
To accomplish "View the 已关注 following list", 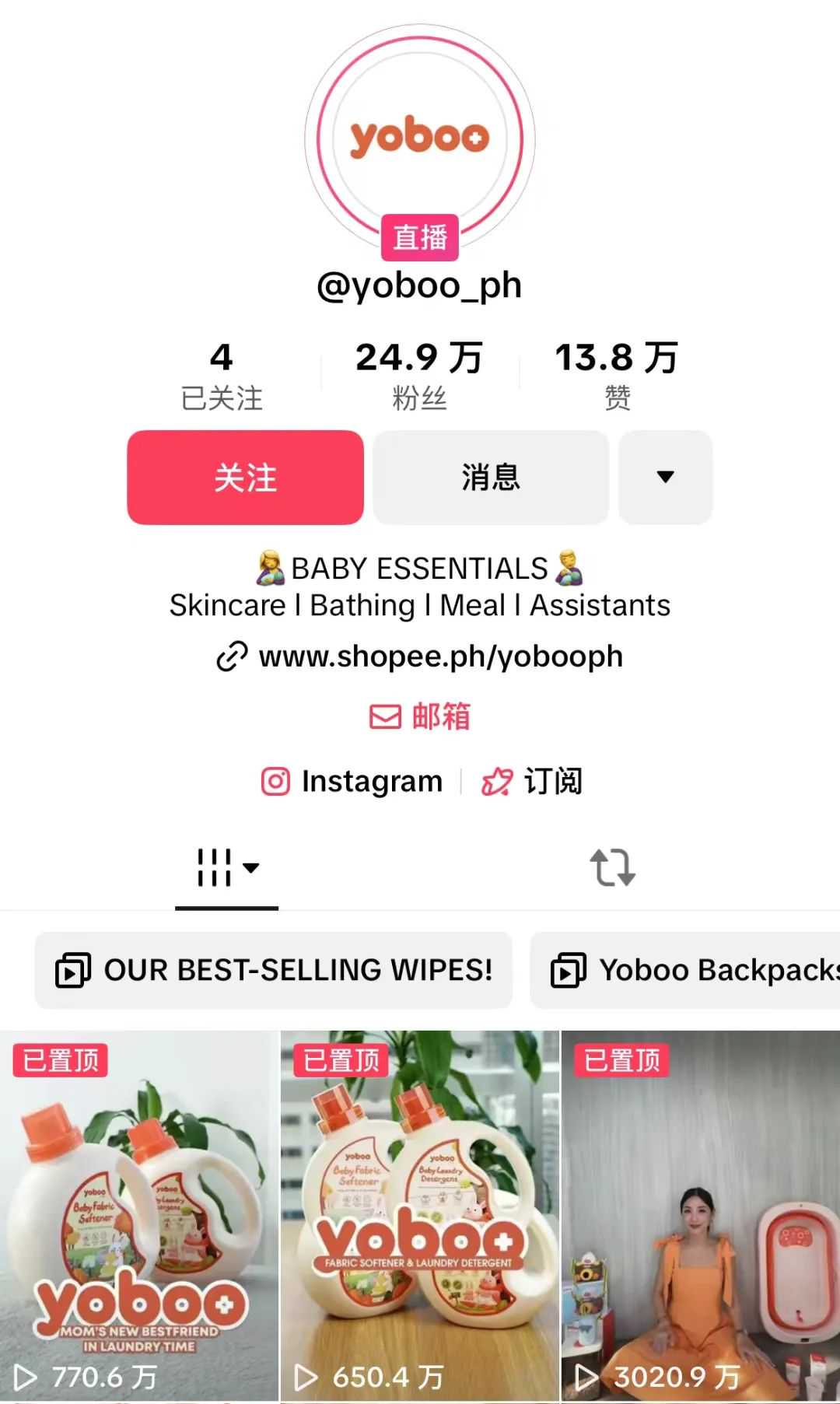I will [x=222, y=376].
